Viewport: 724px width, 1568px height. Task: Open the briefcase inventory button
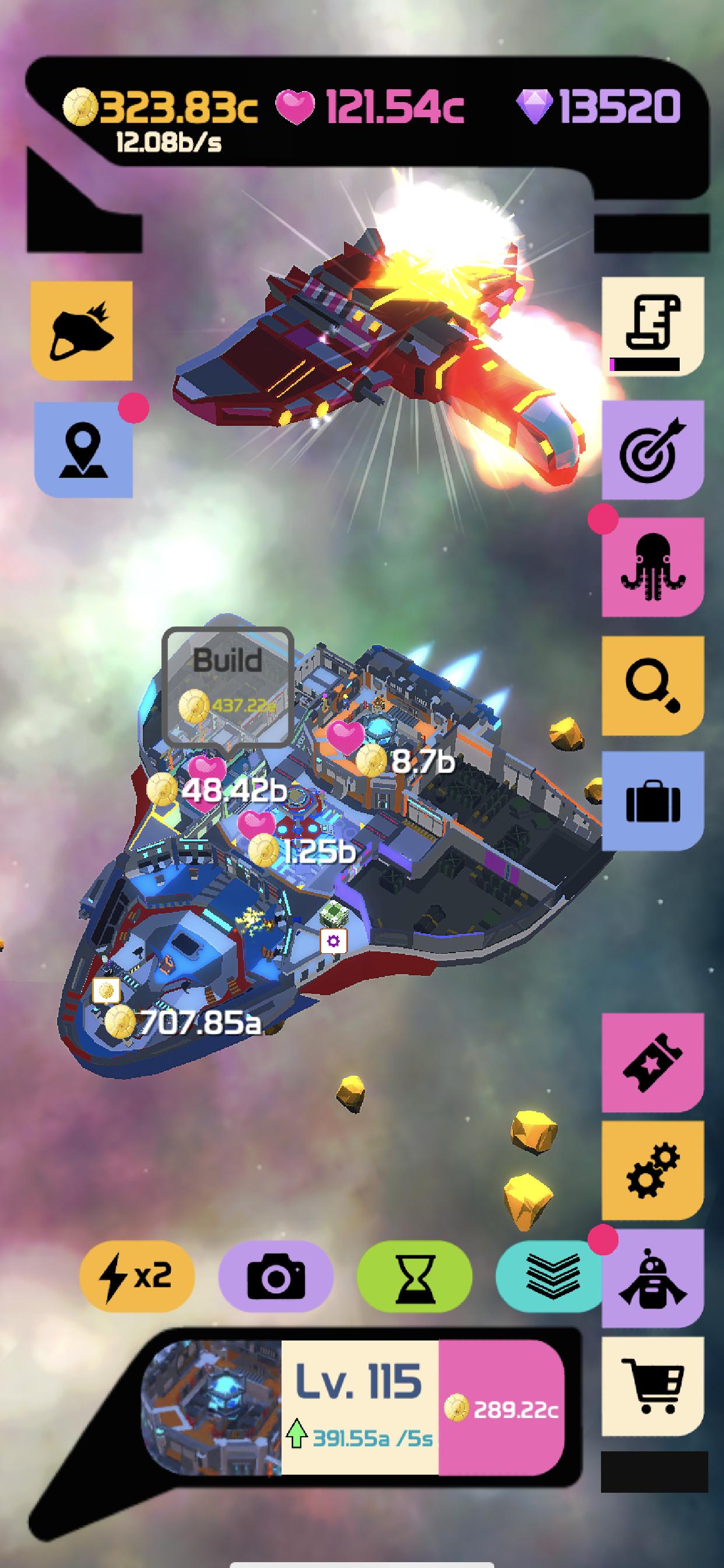click(x=653, y=801)
